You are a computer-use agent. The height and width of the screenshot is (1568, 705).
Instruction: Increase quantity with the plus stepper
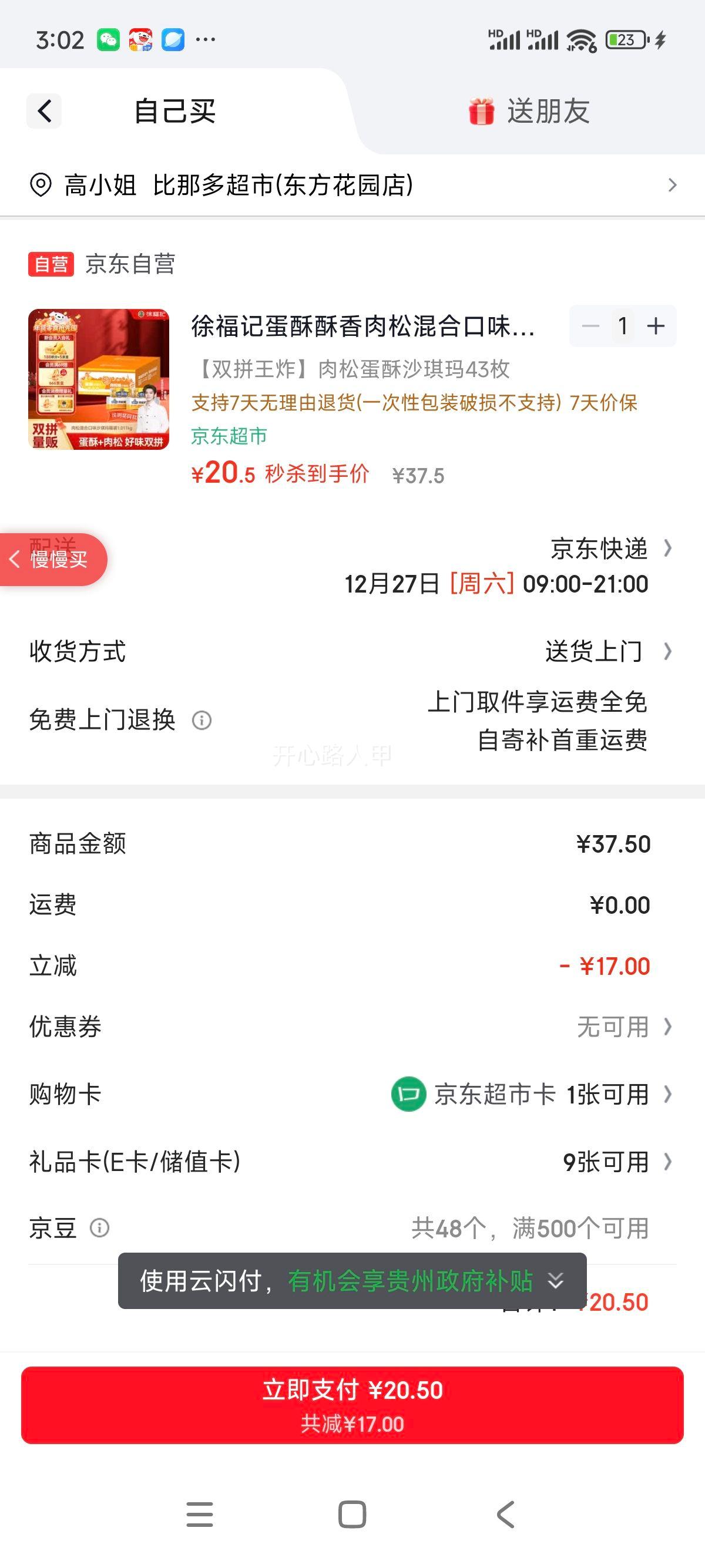[656, 327]
